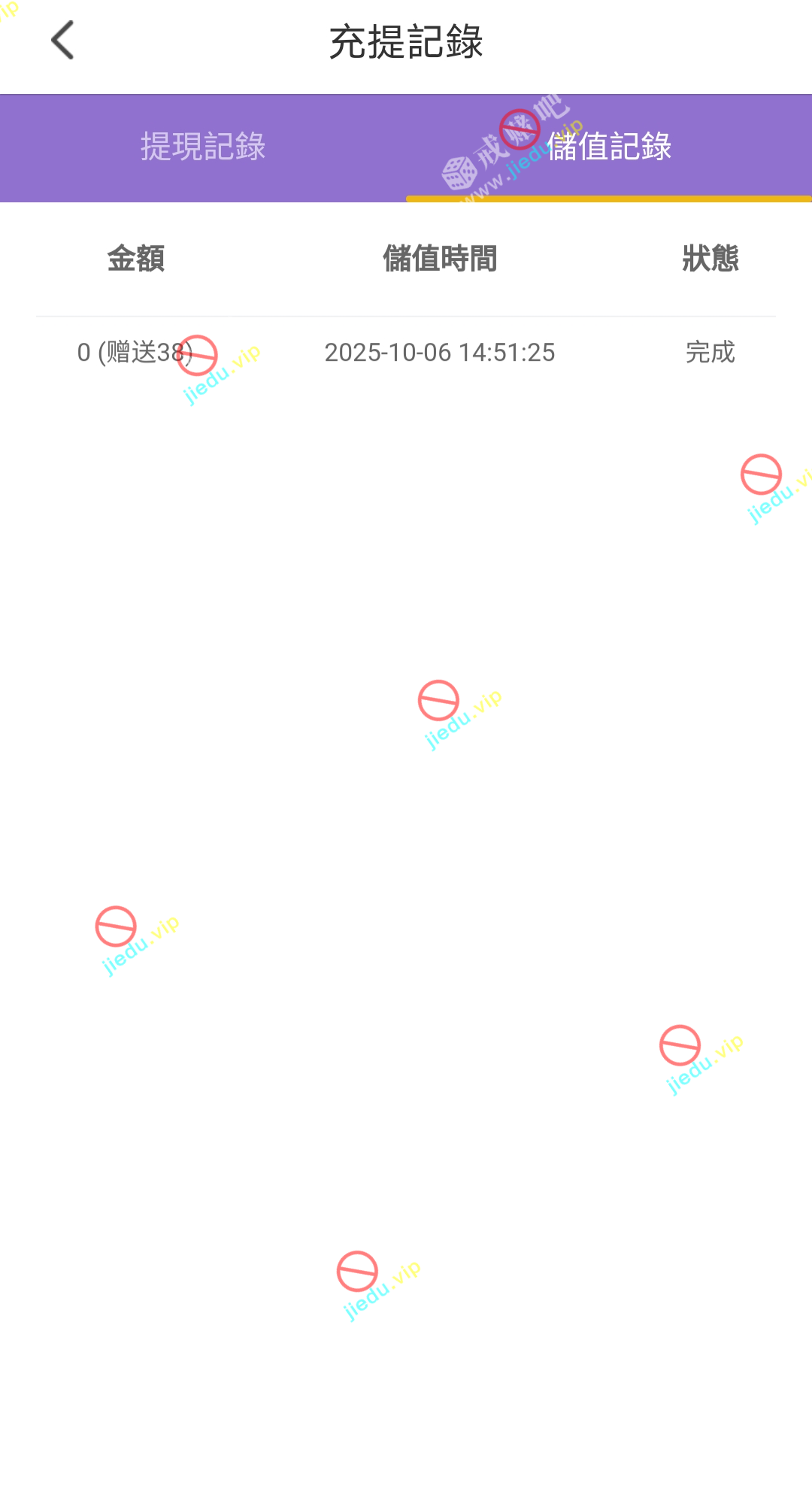Switch to the 提現記錄 tab
The height and width of the screenshot is (1507, 812).
click(x=203, y=147)
